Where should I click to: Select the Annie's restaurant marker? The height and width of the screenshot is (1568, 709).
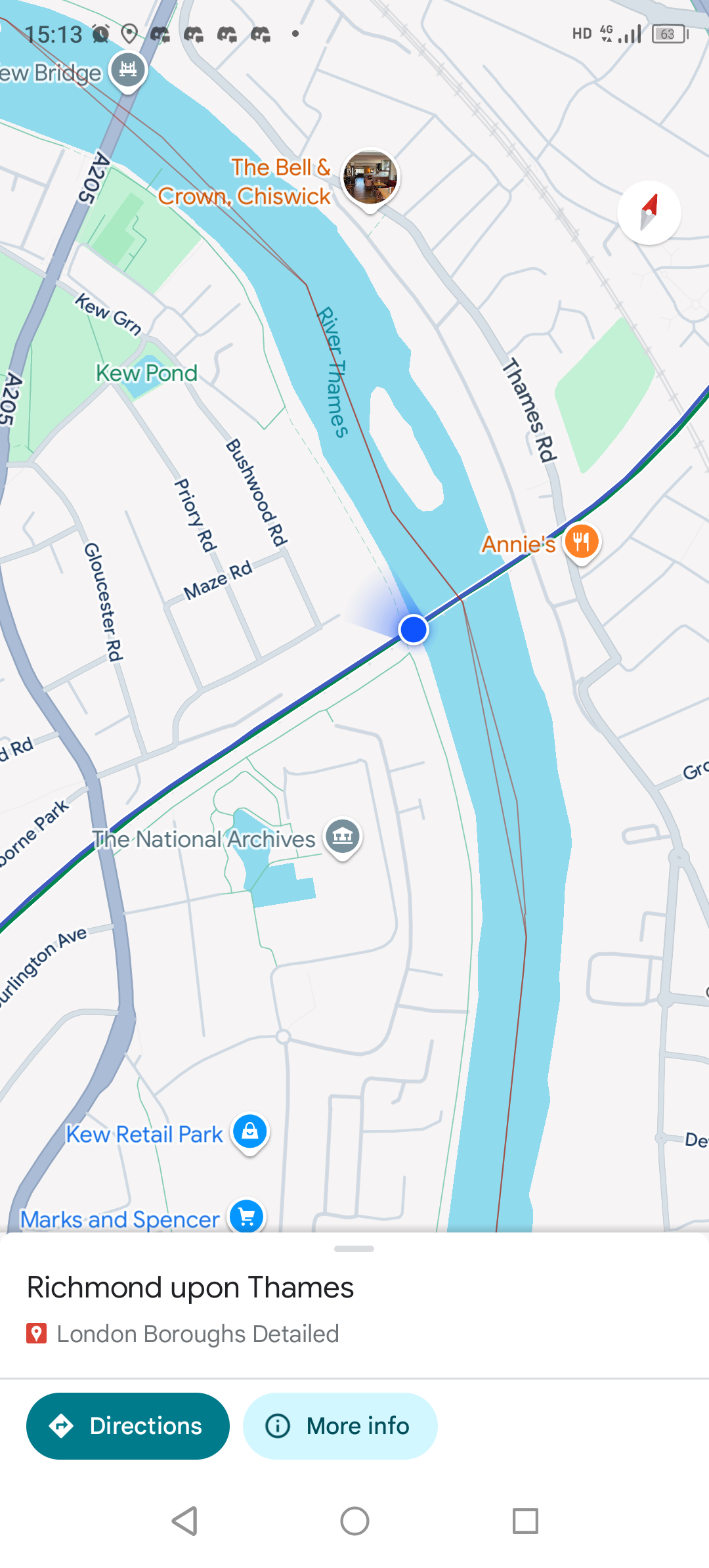pyautogui.click(x=582, y=544)
